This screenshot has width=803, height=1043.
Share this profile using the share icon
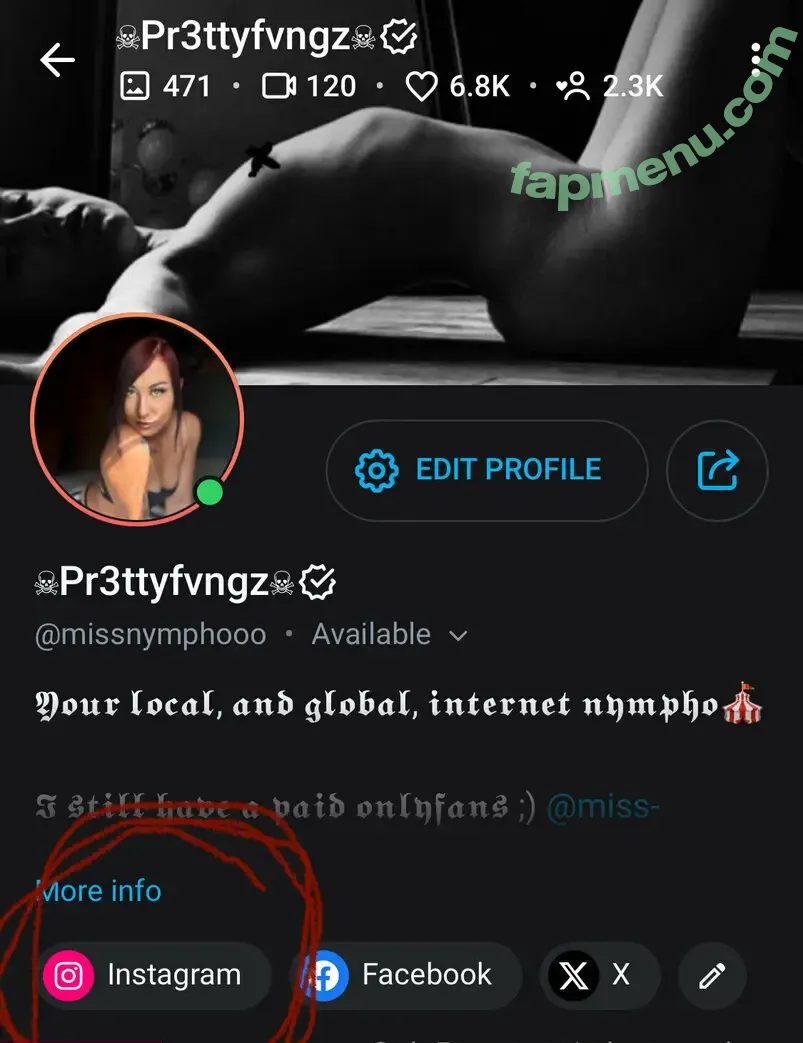click(717, 470)
